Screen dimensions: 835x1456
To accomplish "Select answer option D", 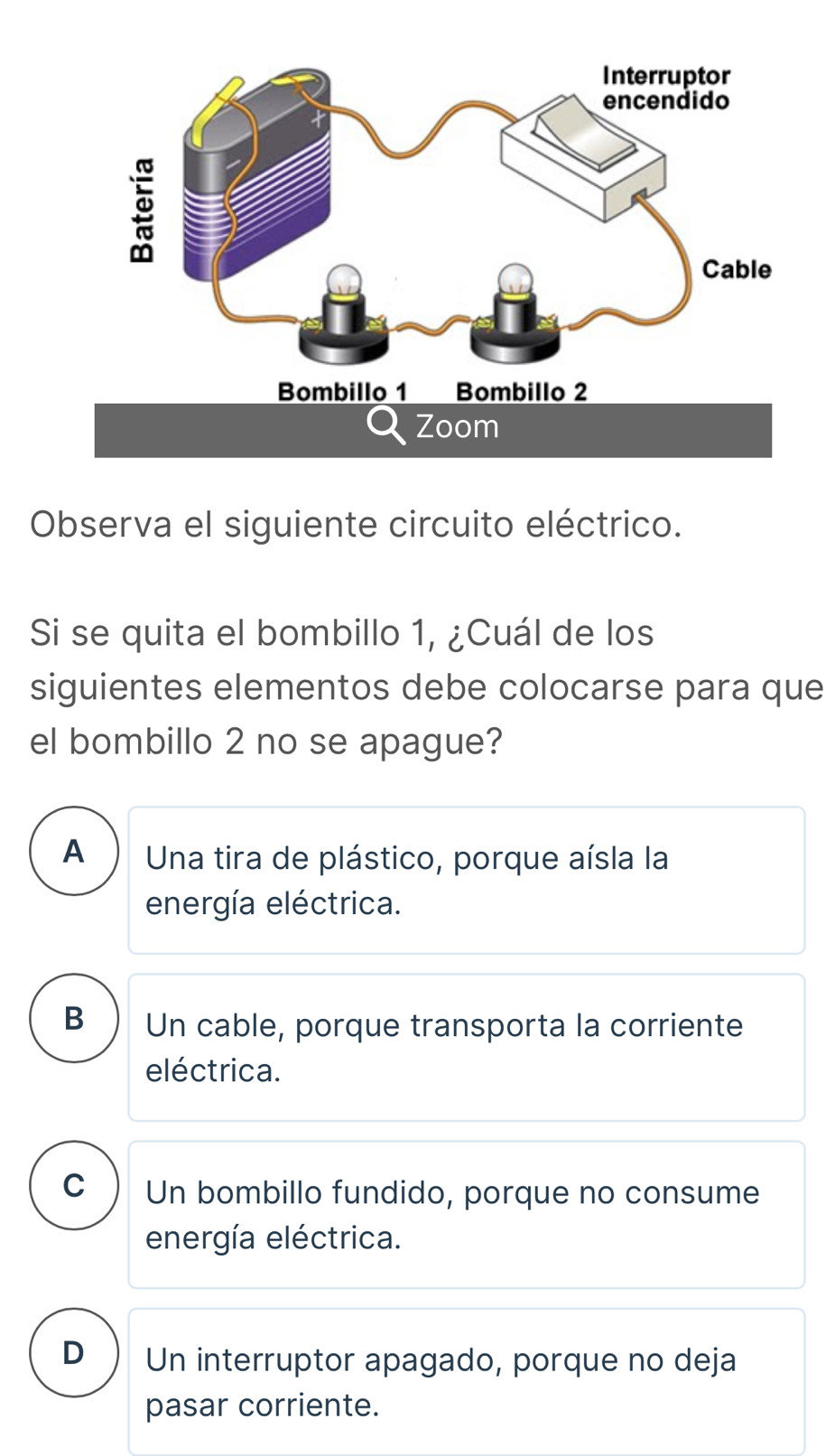I will click(74, 1354).
